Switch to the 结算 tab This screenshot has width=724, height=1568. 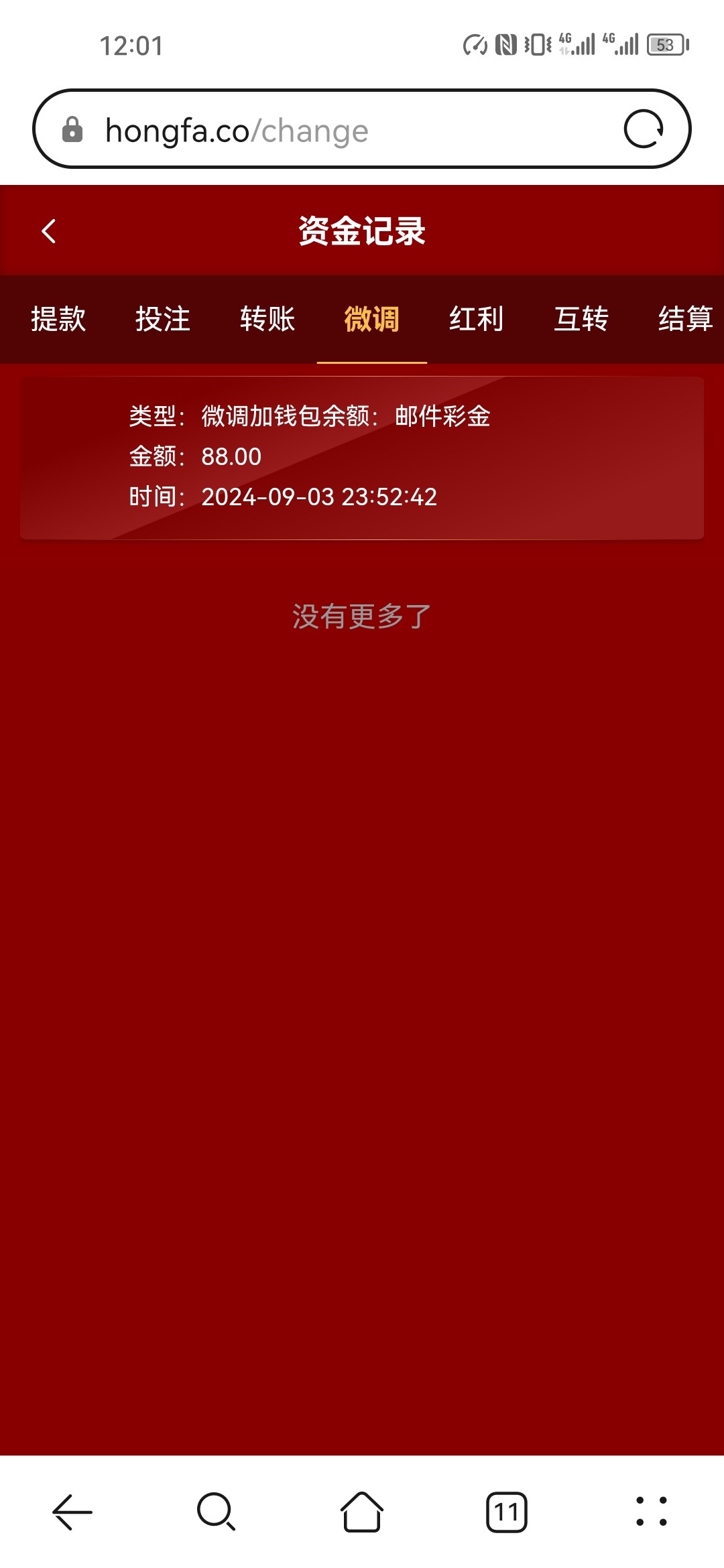tap(685, 320)
